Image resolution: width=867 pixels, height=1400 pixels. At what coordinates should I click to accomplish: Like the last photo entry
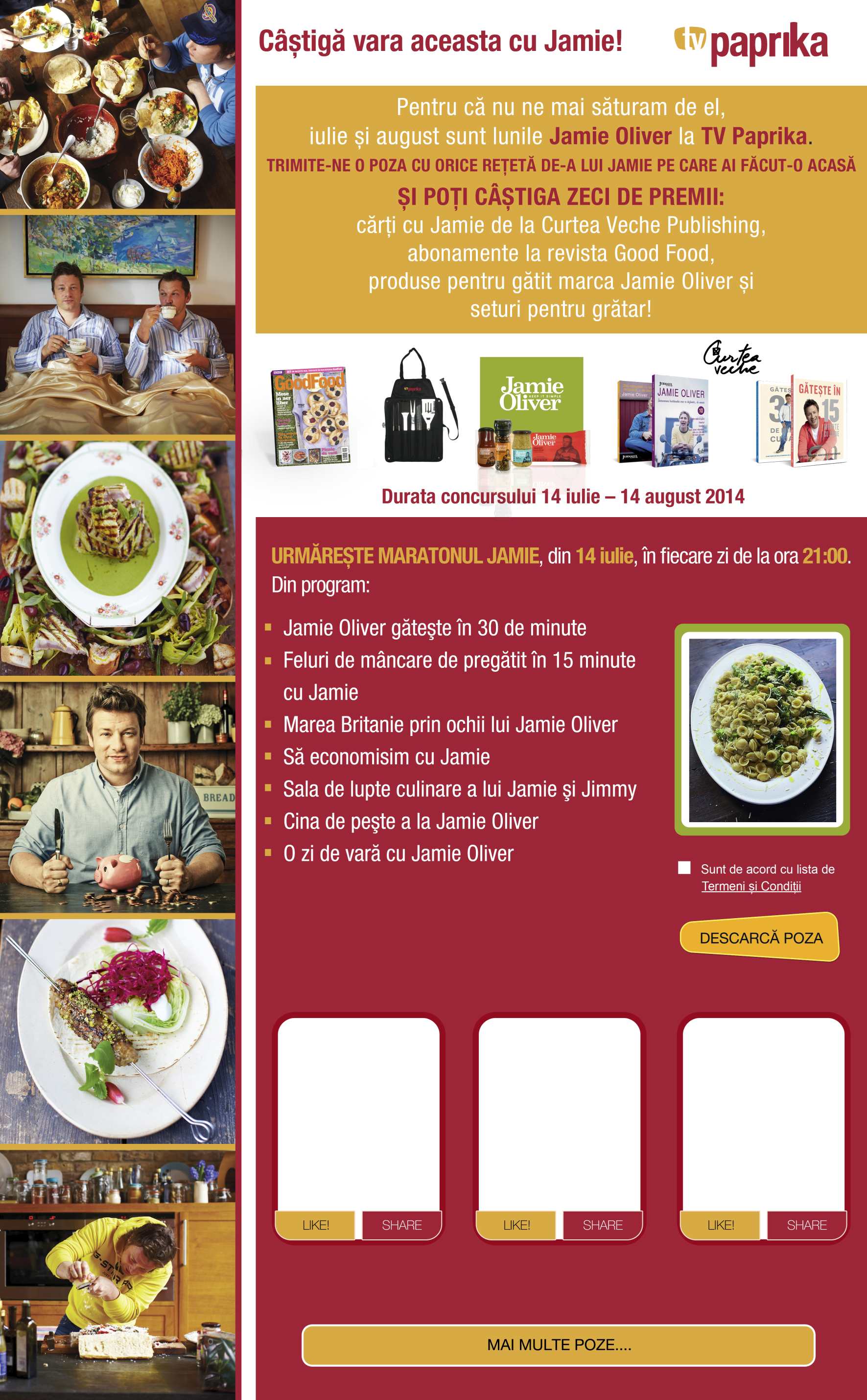[720, 1225]
